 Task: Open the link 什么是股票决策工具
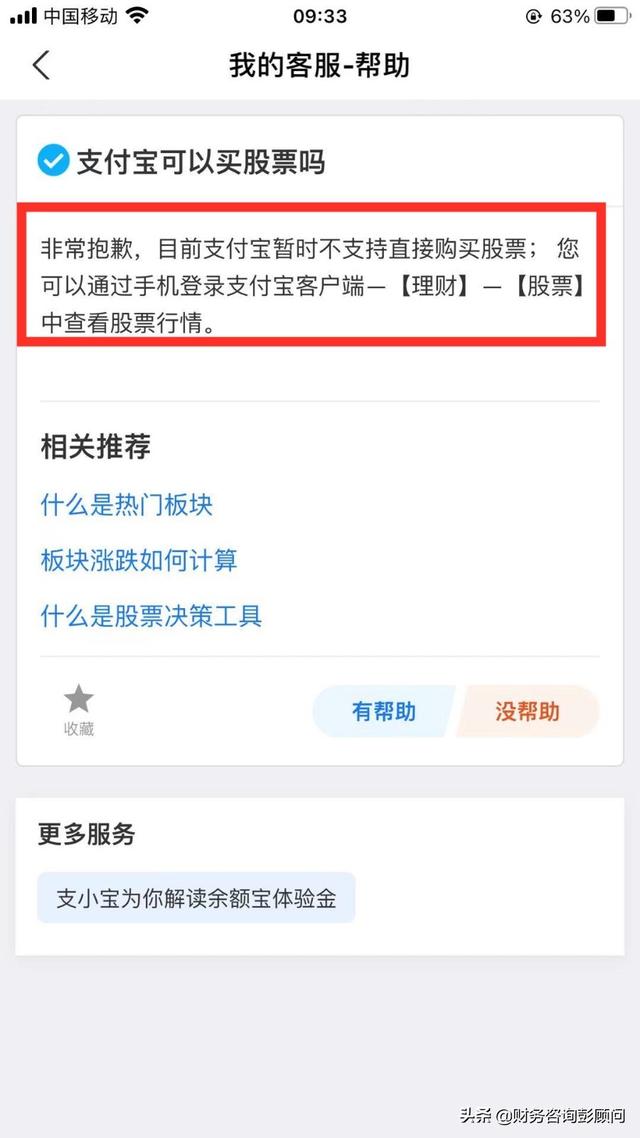point(151,616)
